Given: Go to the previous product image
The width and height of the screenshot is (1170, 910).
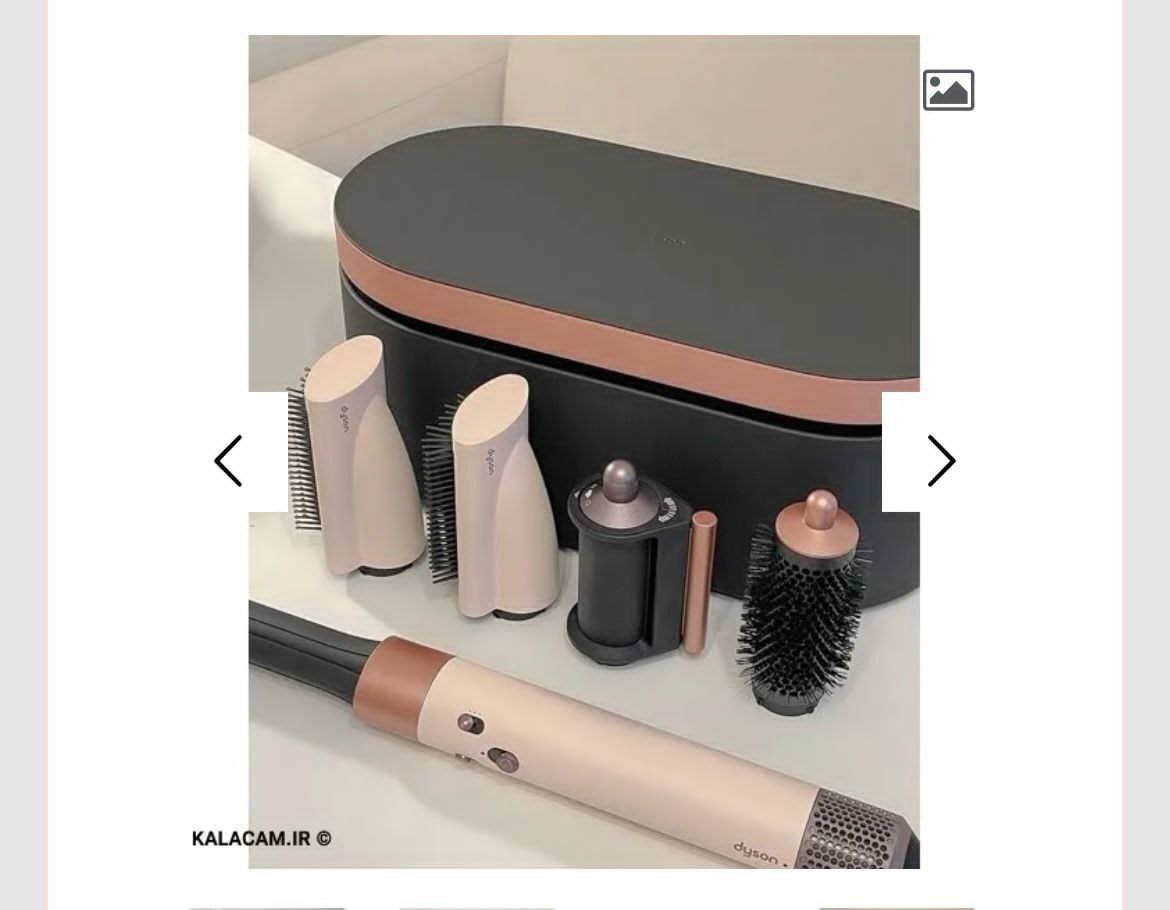Looking at the screenshot, I should [x=229, y=461].
